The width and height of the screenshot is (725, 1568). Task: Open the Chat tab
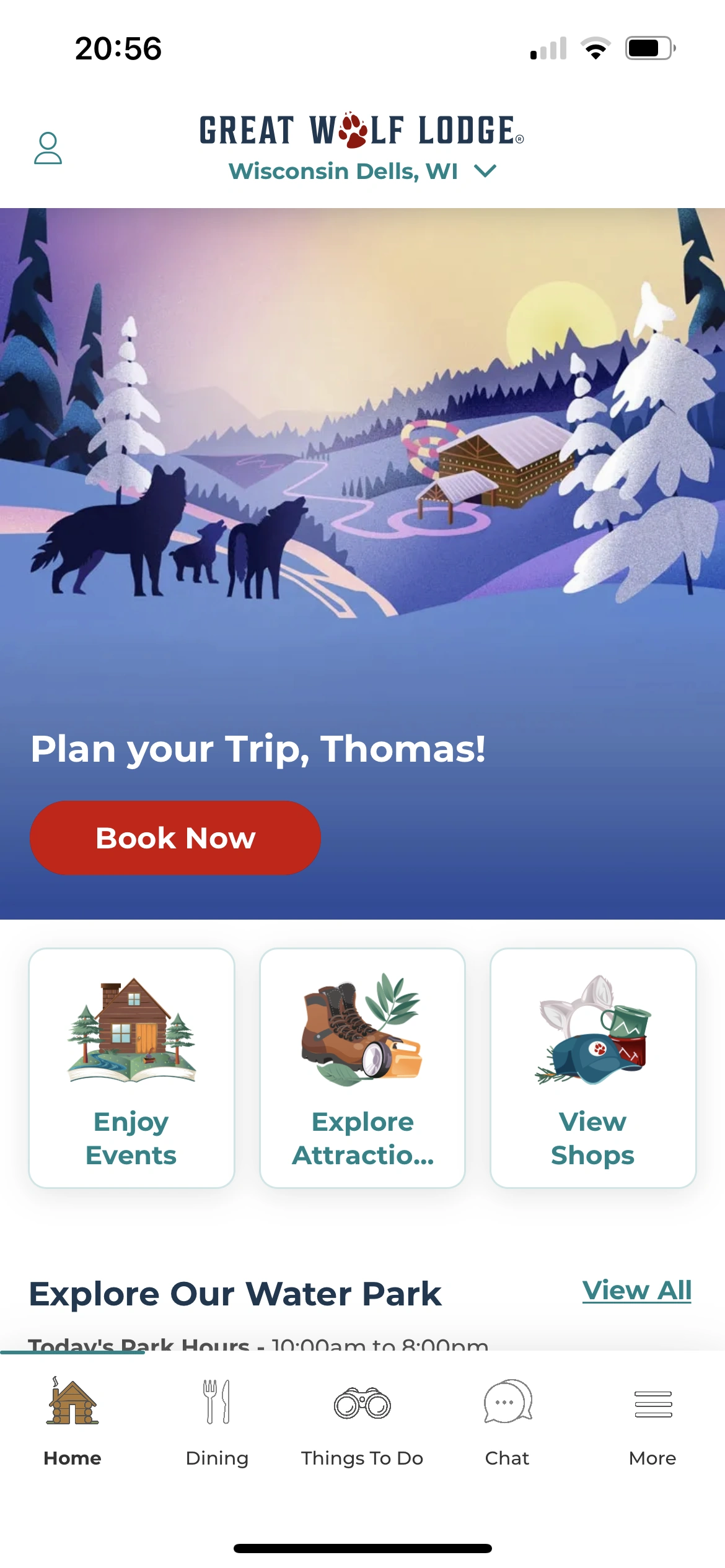click(x=507, y=1422)
